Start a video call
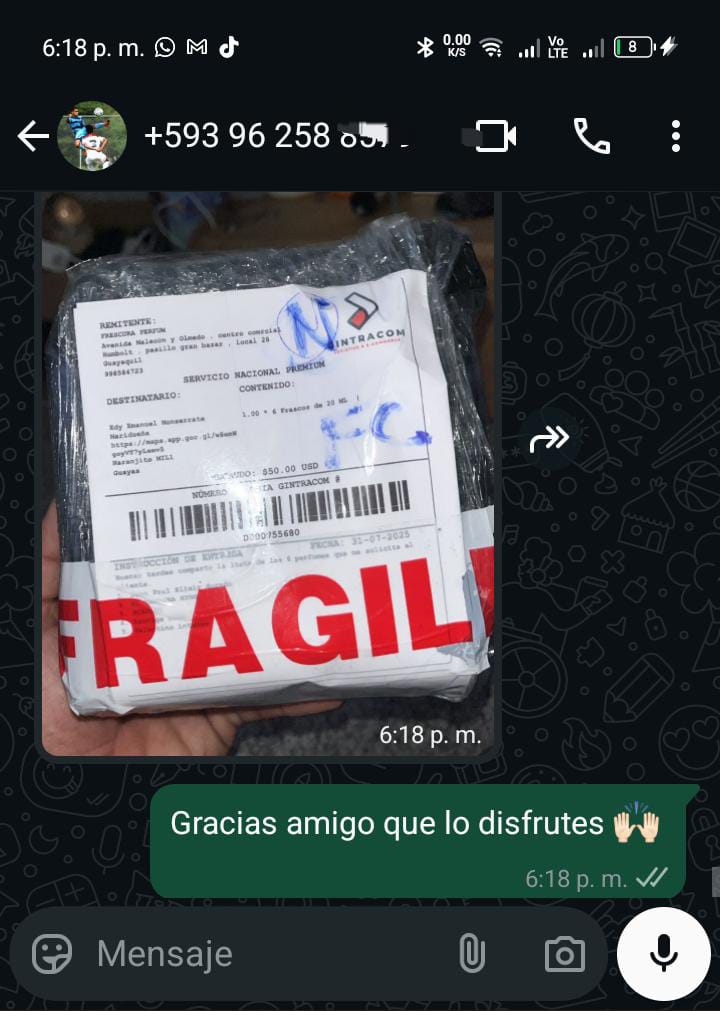This screenshot has height=1011, width=720. click(495, 136)
